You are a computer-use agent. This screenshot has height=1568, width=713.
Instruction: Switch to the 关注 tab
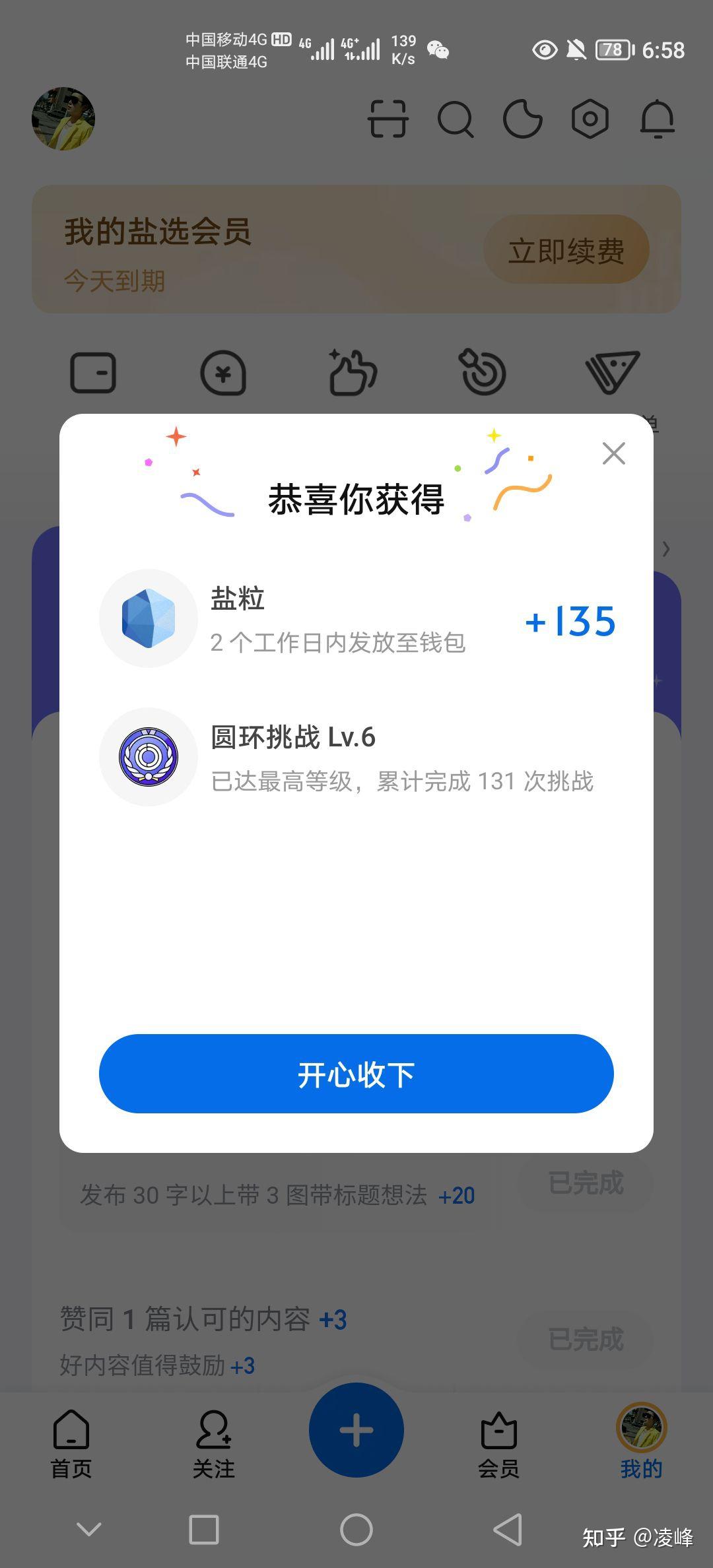214,1445
